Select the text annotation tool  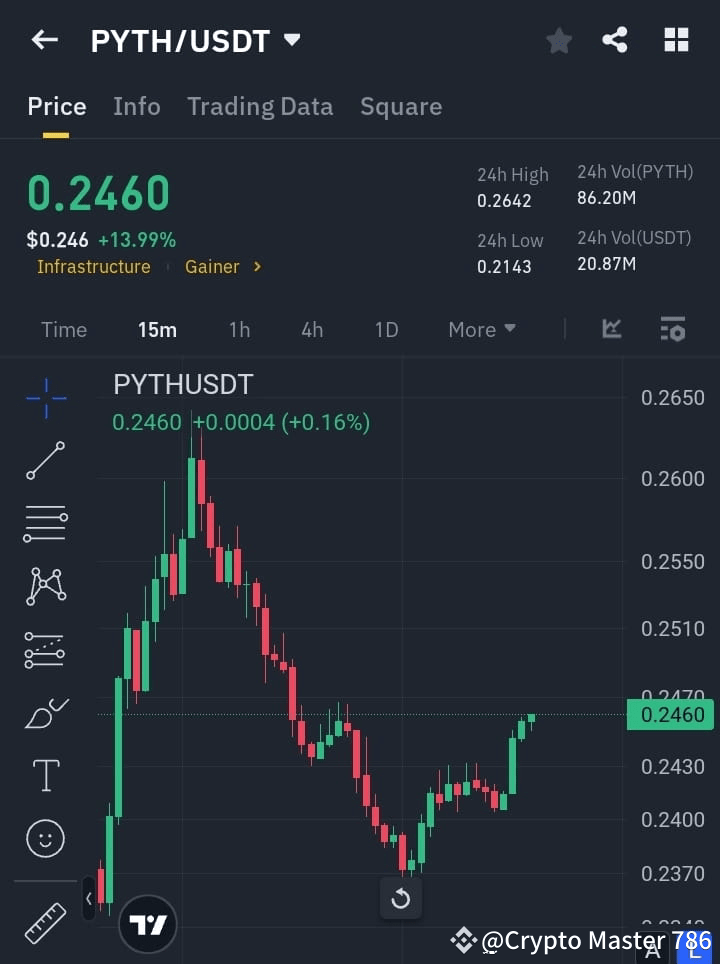pyautogui.click(x=45, y=775)
